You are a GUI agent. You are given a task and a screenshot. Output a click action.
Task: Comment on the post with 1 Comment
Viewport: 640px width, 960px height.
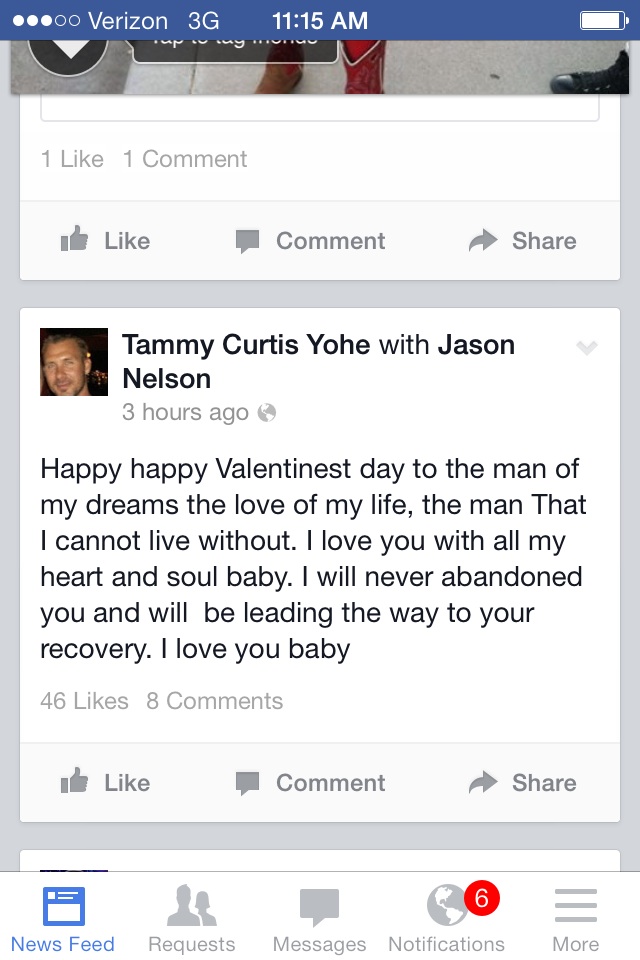(x=310, y=240)
